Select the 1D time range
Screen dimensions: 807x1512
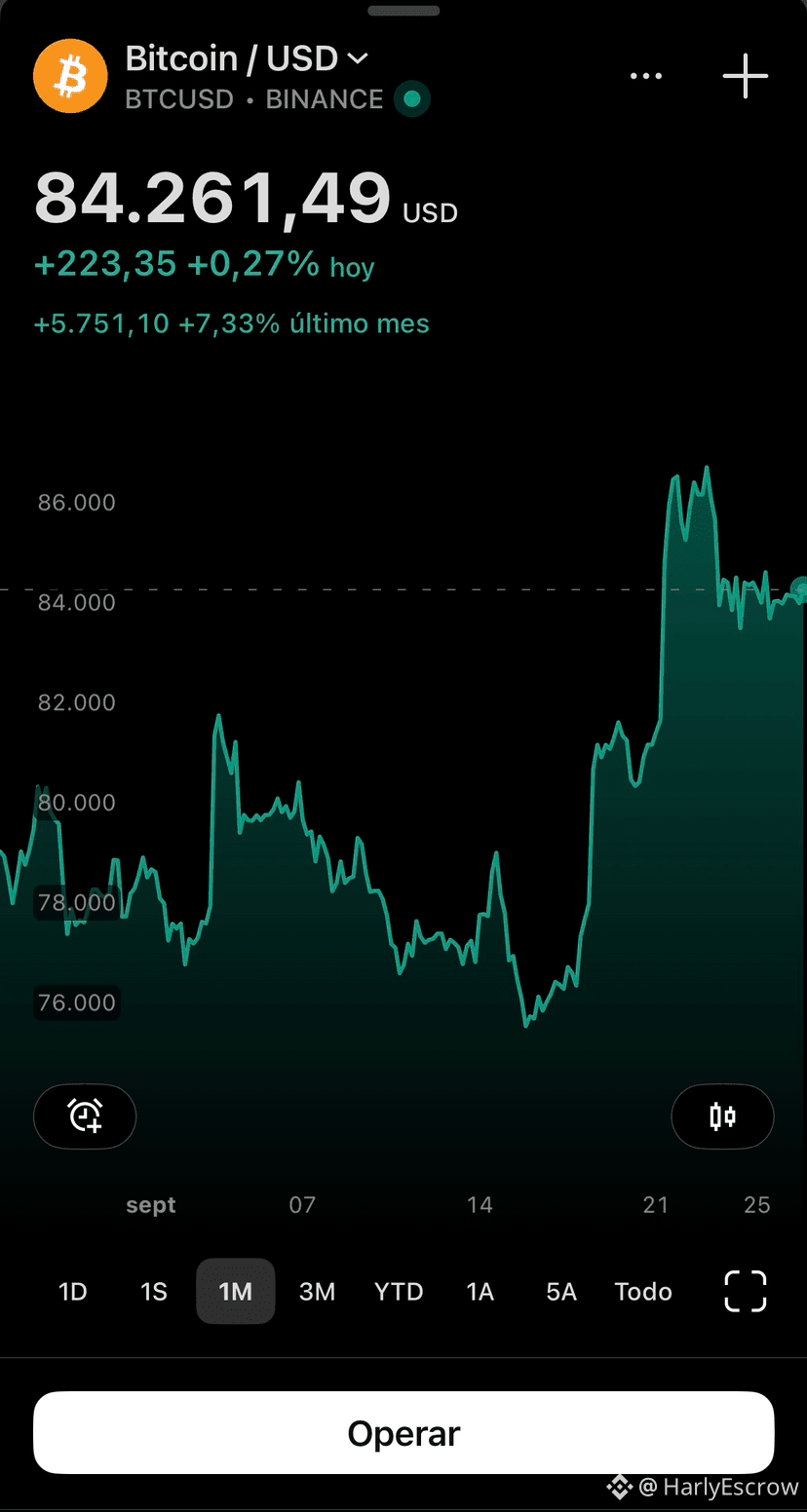(x=73, y=1292)
